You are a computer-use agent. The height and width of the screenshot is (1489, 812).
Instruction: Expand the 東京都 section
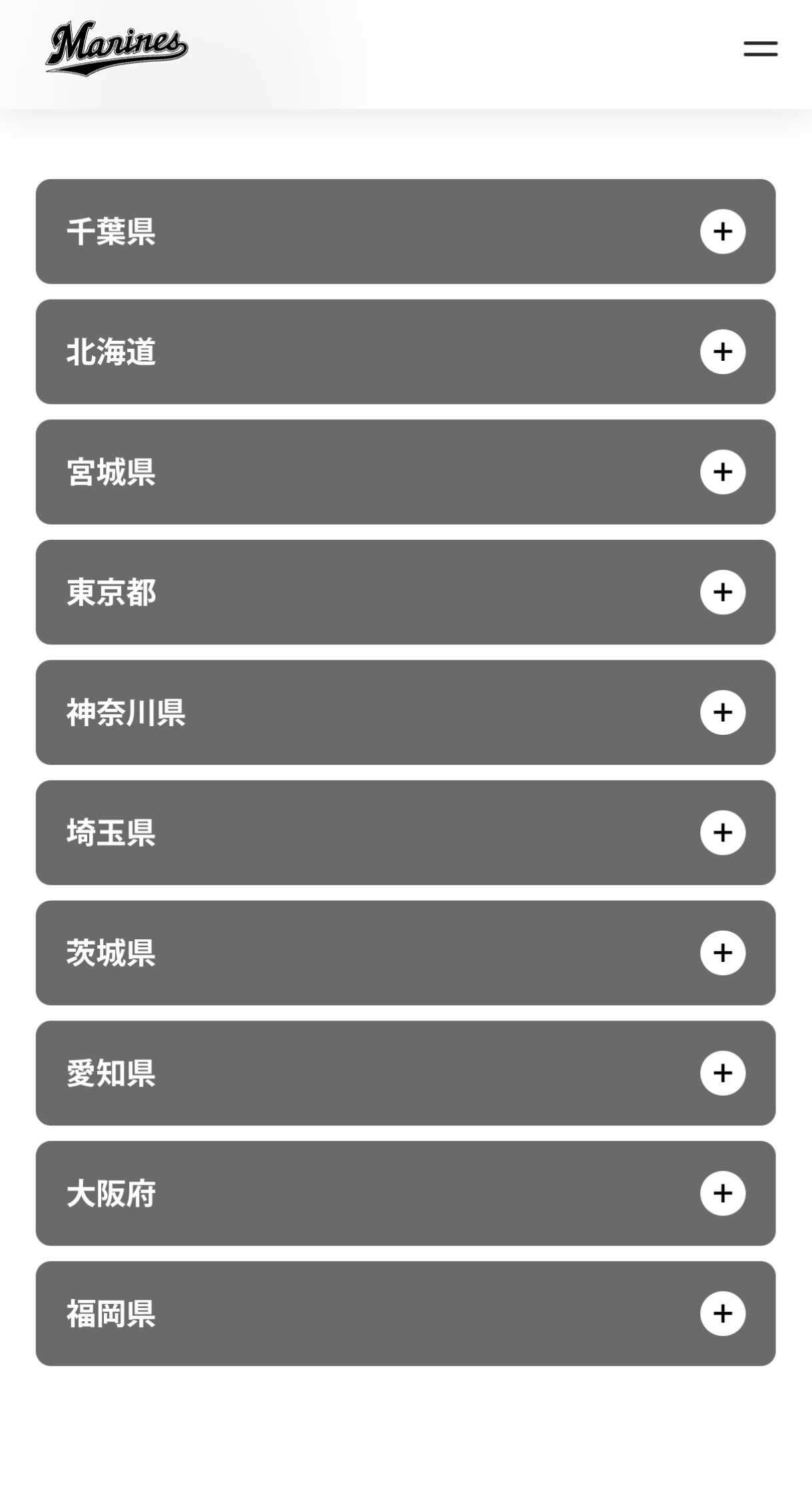[x=722, y=592]
